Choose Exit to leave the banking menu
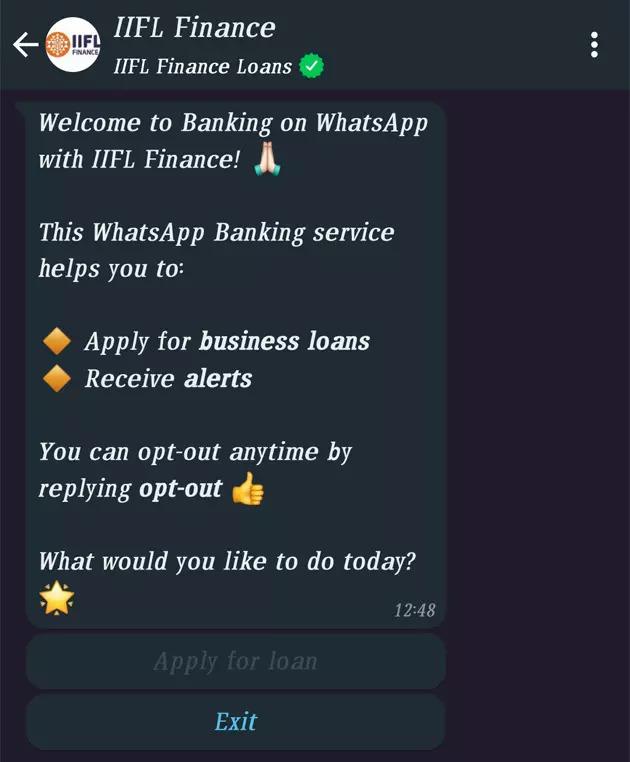630x762 pixels. pyautogui.click(x=235, y=722)
